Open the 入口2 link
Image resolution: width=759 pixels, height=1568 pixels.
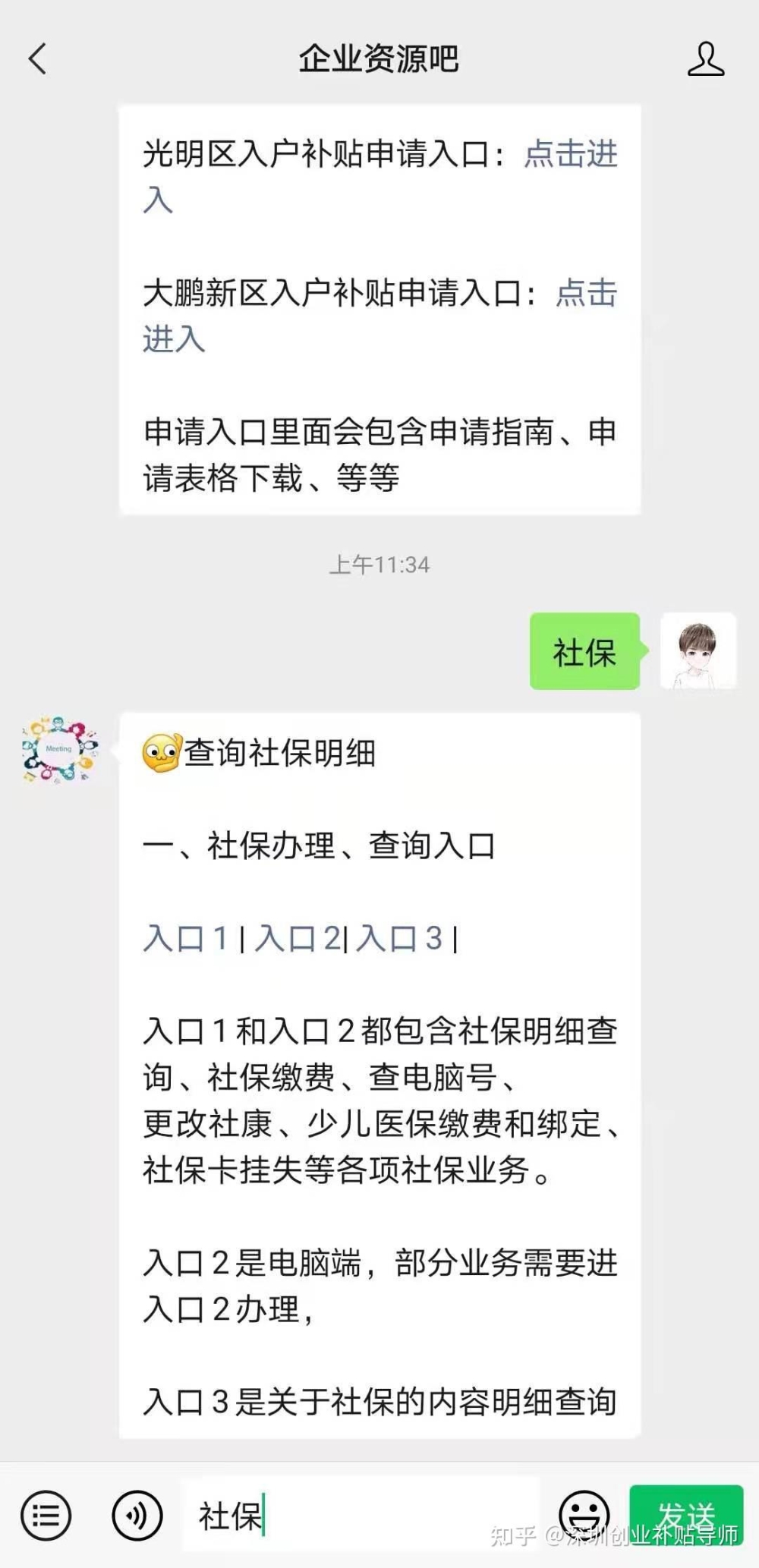coord(297,939)
